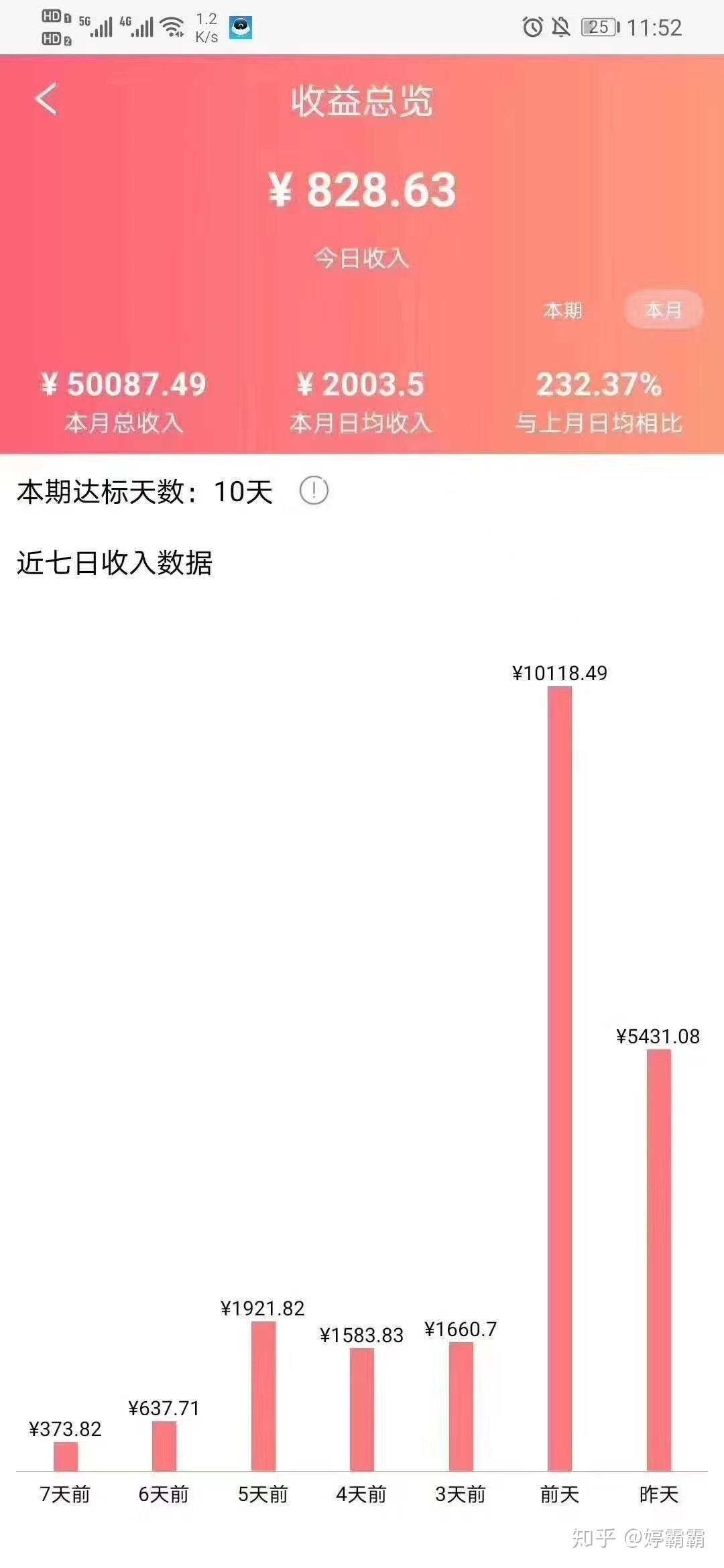724x1568 pixels.
Task: Open info icon beside 本期达标天数
Action: [x=314, y=491]
